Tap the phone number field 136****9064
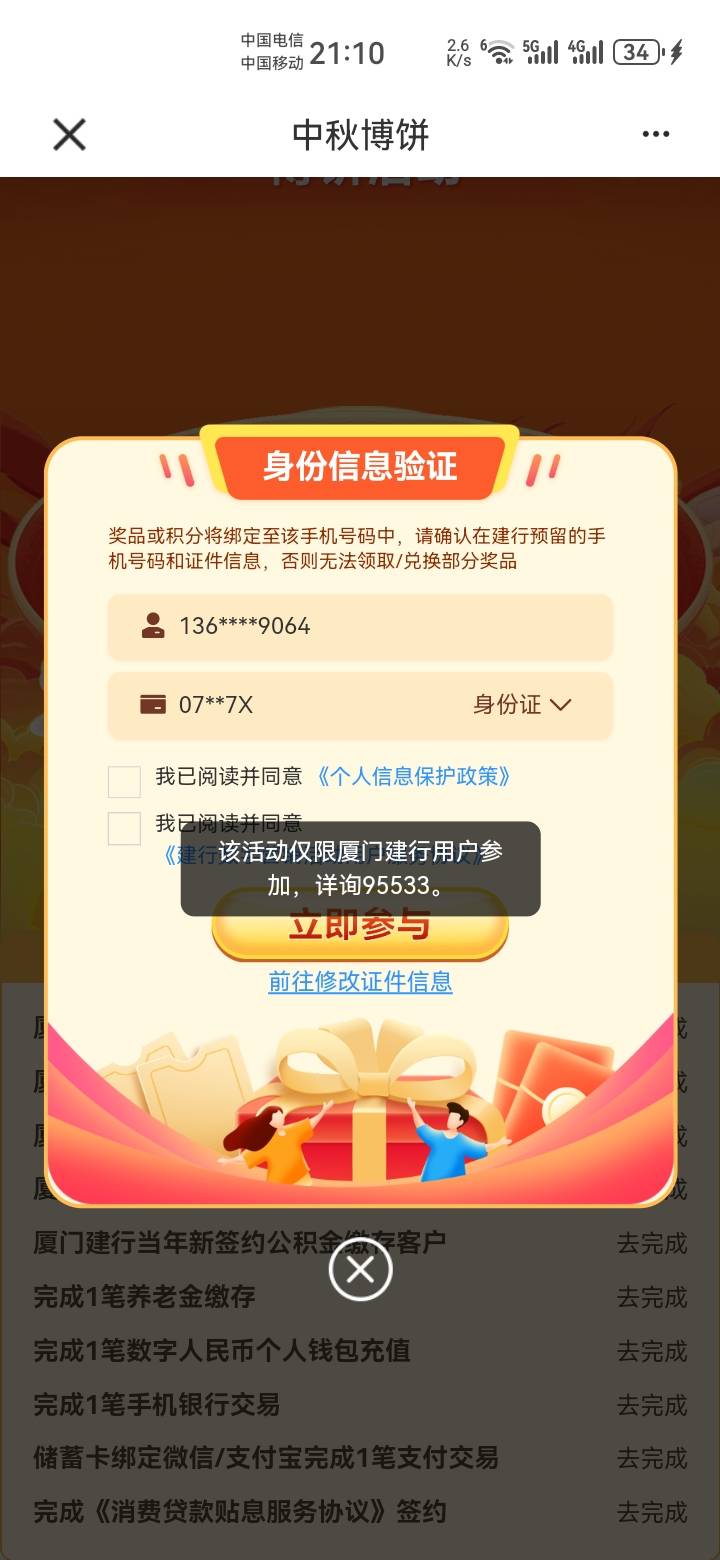Image resolution: width=720 pixels, height=1560 pixels. click(360, 626)
